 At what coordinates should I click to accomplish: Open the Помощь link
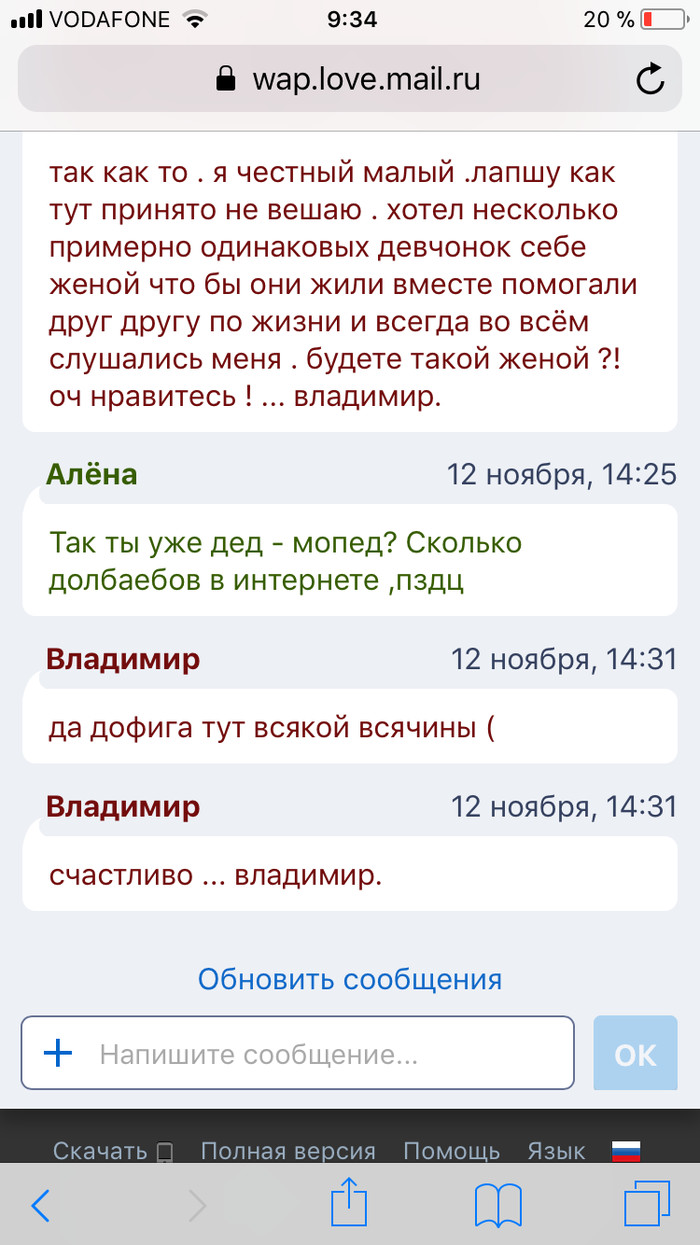tap(451, 1152)
